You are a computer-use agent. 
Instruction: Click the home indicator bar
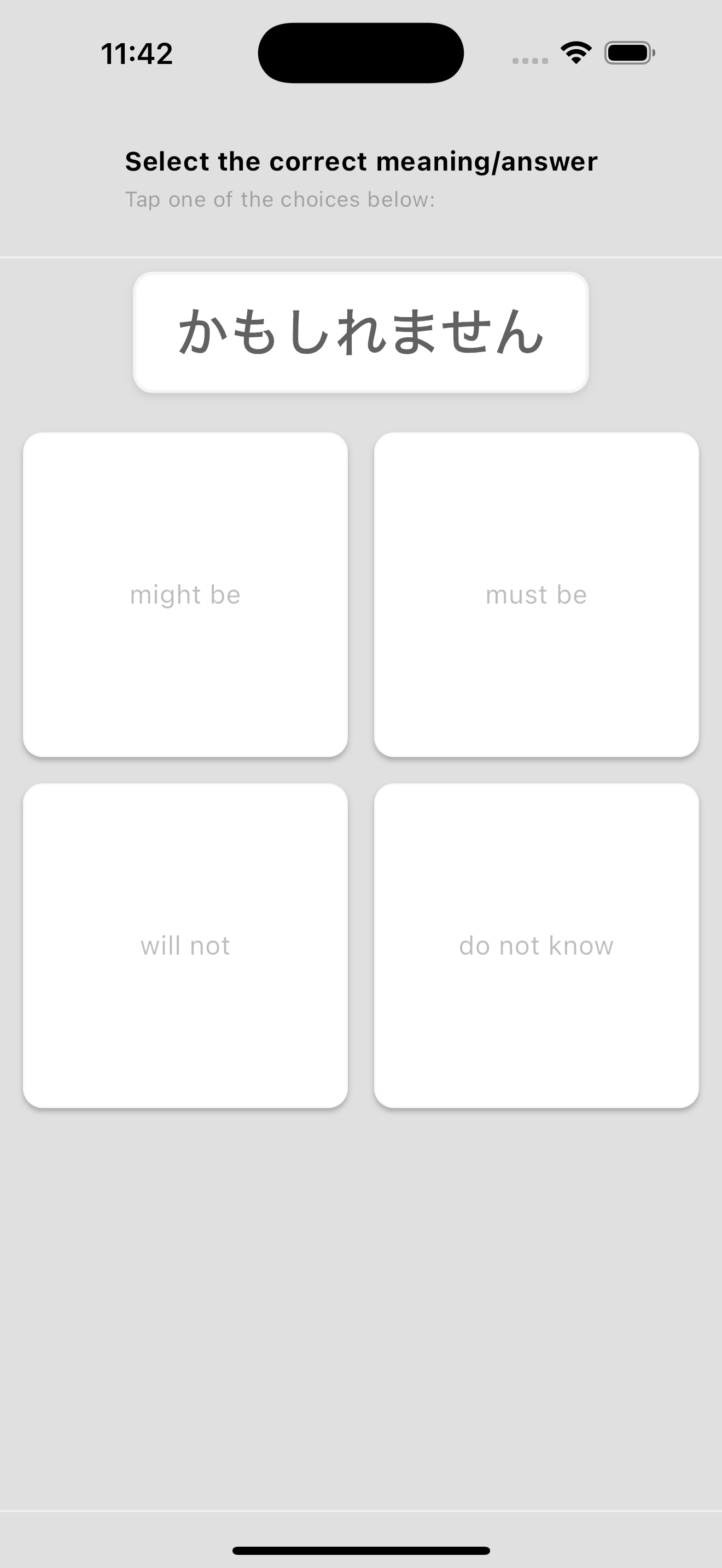tap(360, 1550)
